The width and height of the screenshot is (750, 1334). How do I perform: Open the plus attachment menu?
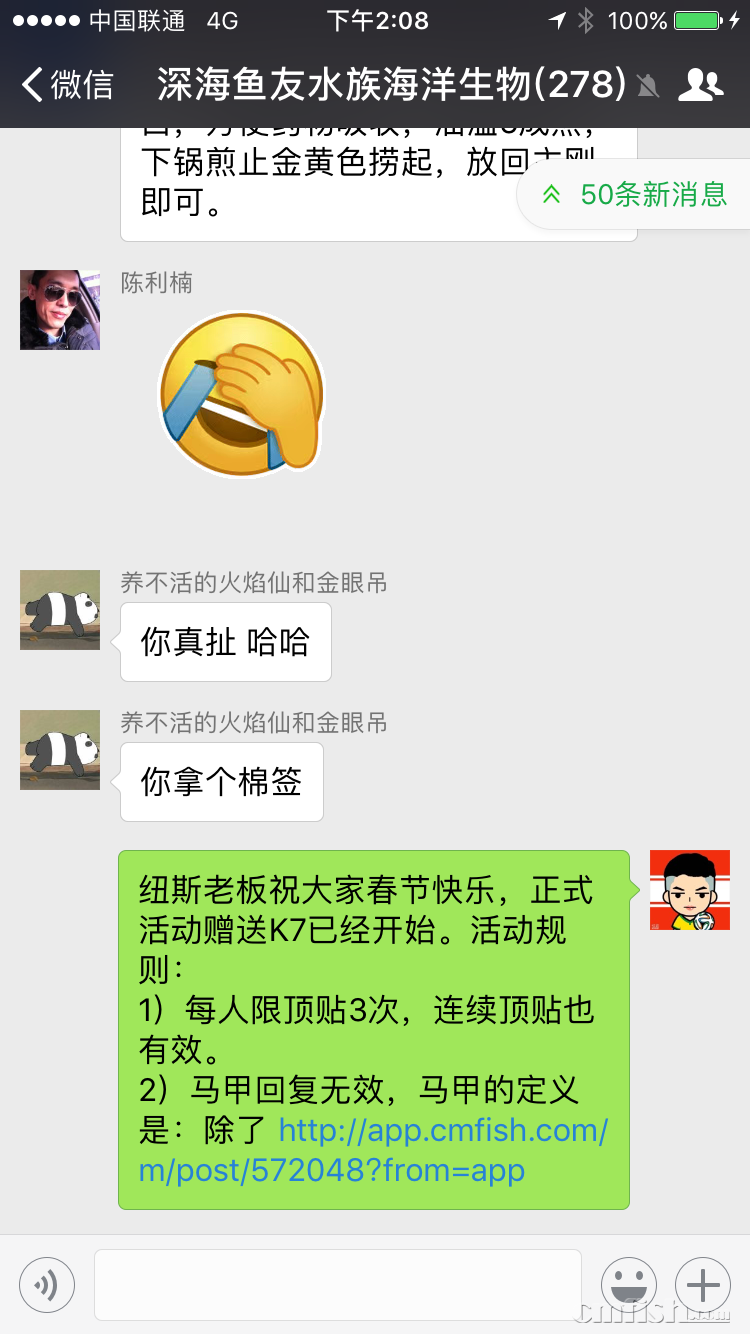703,1284
